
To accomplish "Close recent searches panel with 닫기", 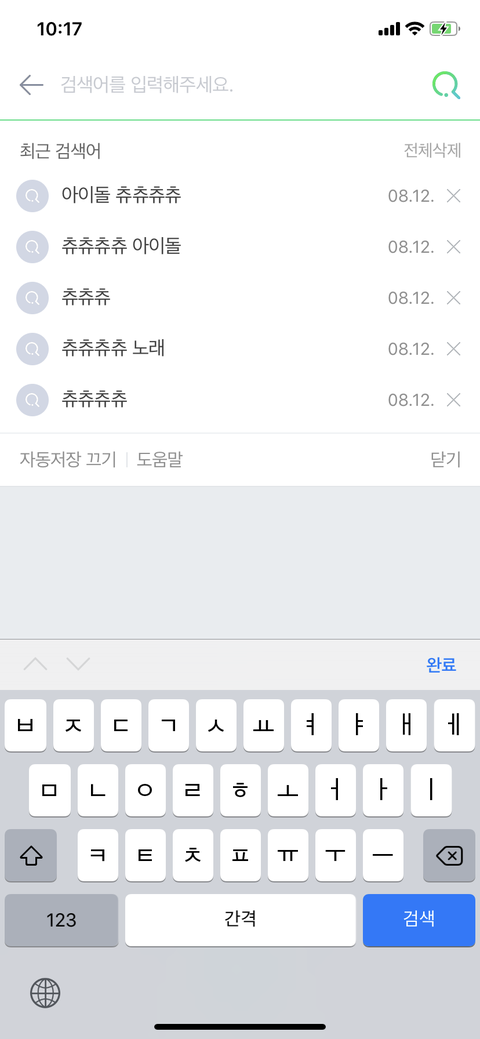I will [446, 459].
